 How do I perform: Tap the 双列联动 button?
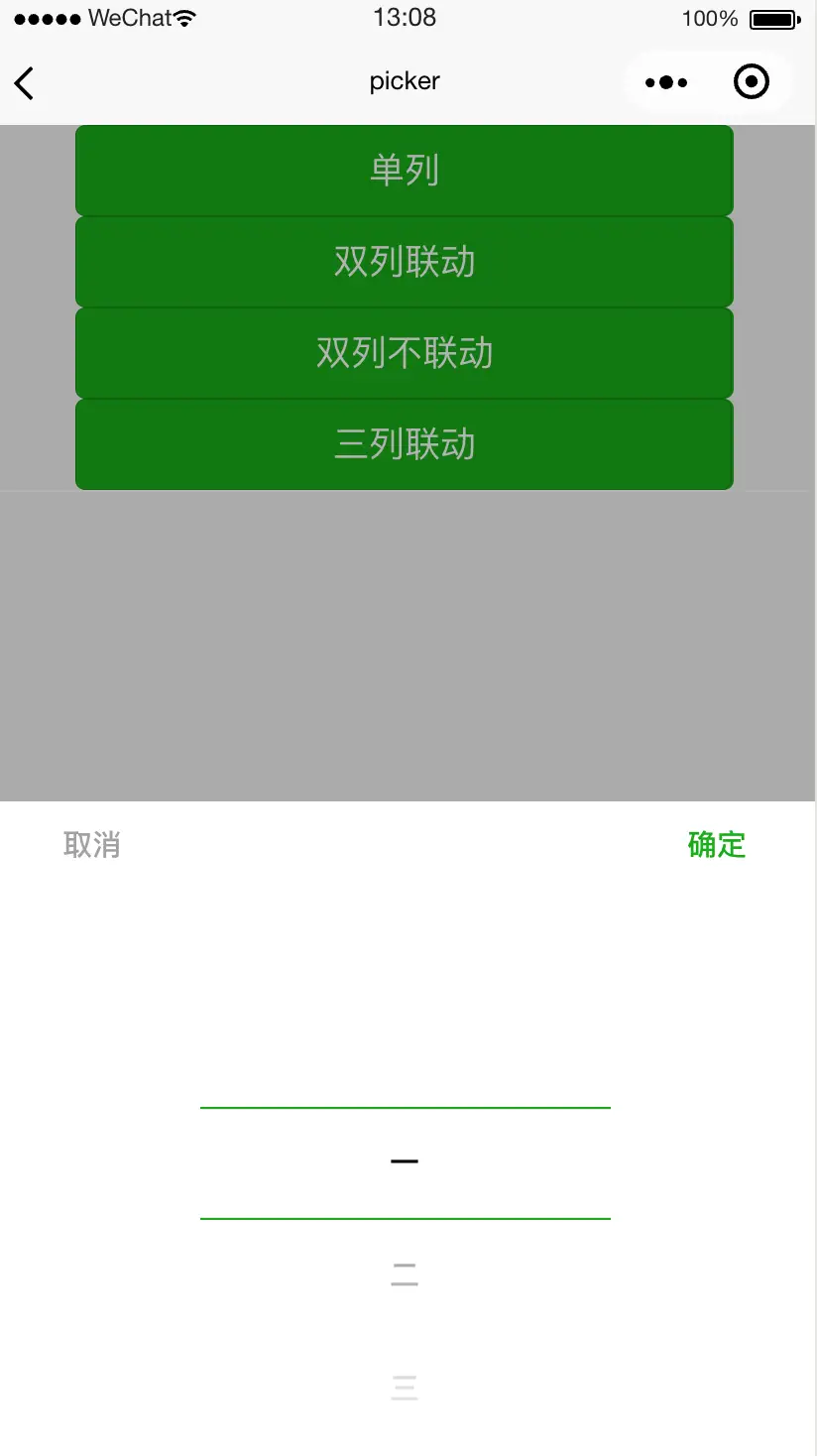point(405,262)
